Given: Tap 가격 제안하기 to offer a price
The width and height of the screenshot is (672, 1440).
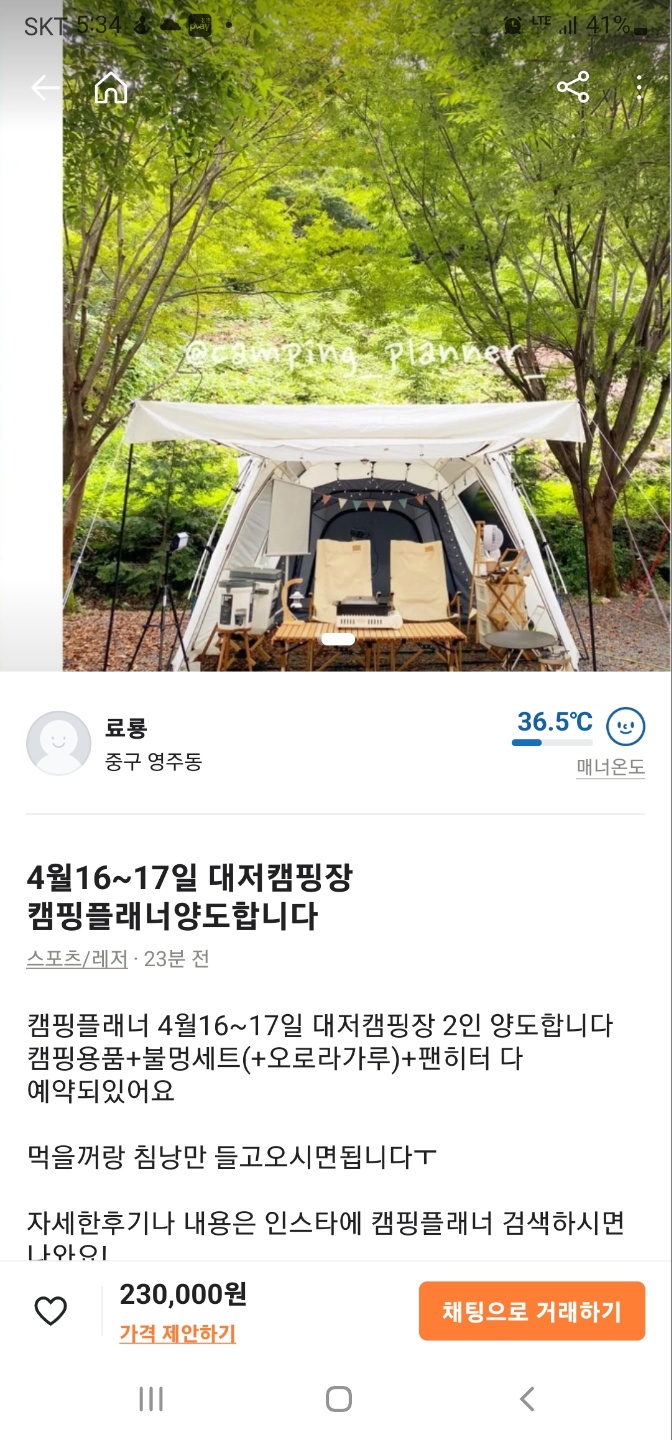Looking at the screenshot, I should 177,1333.
